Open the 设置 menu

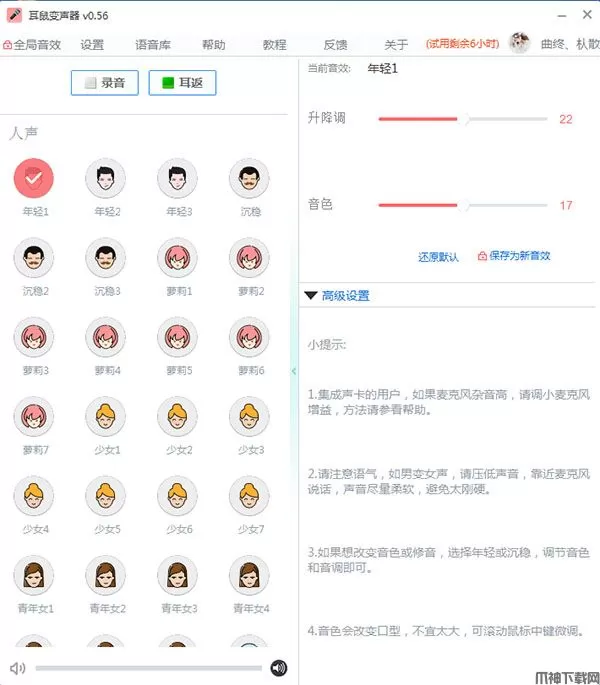coord(93,45)
